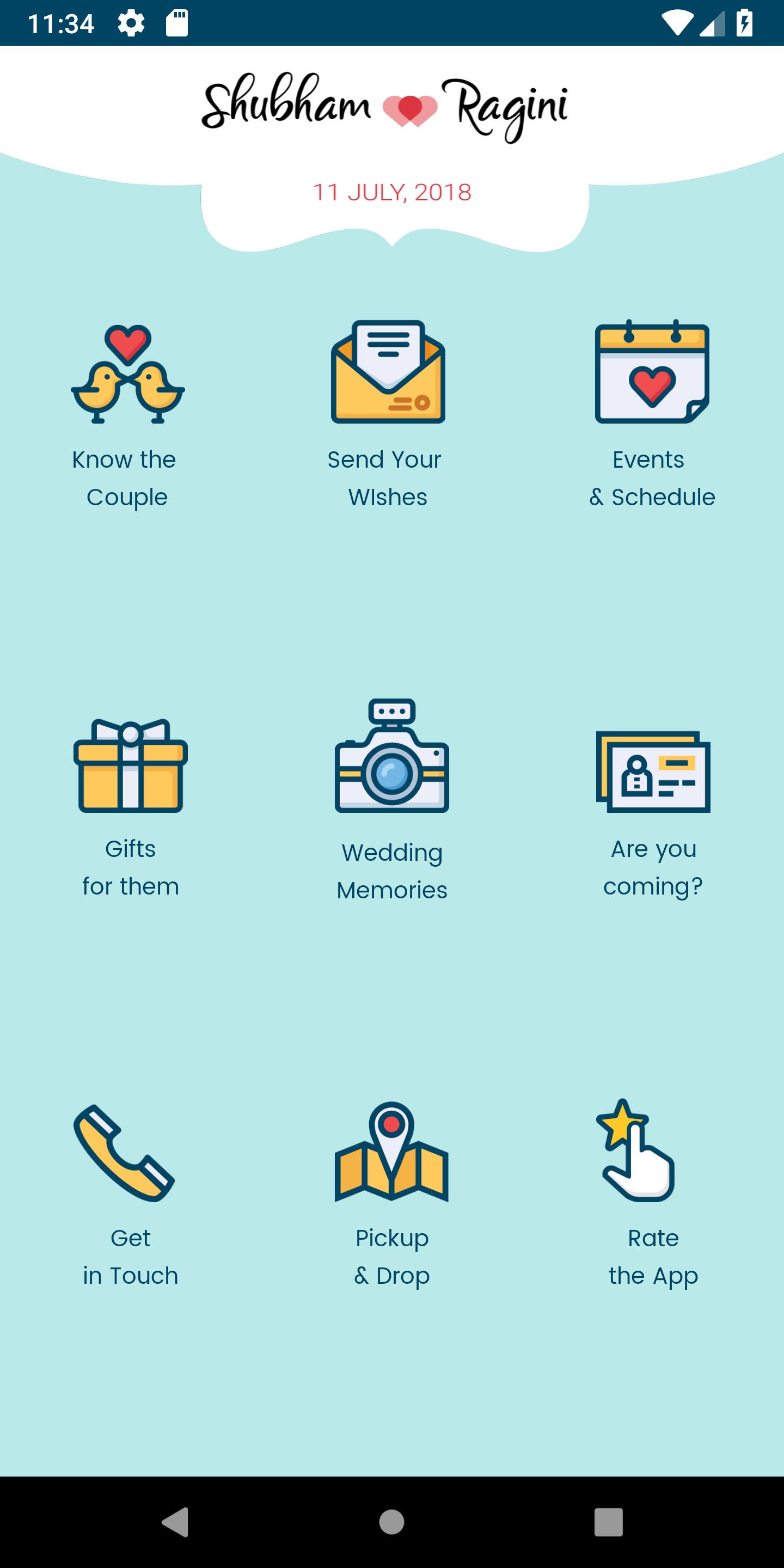Open Gifts for them

click(130, 804)
